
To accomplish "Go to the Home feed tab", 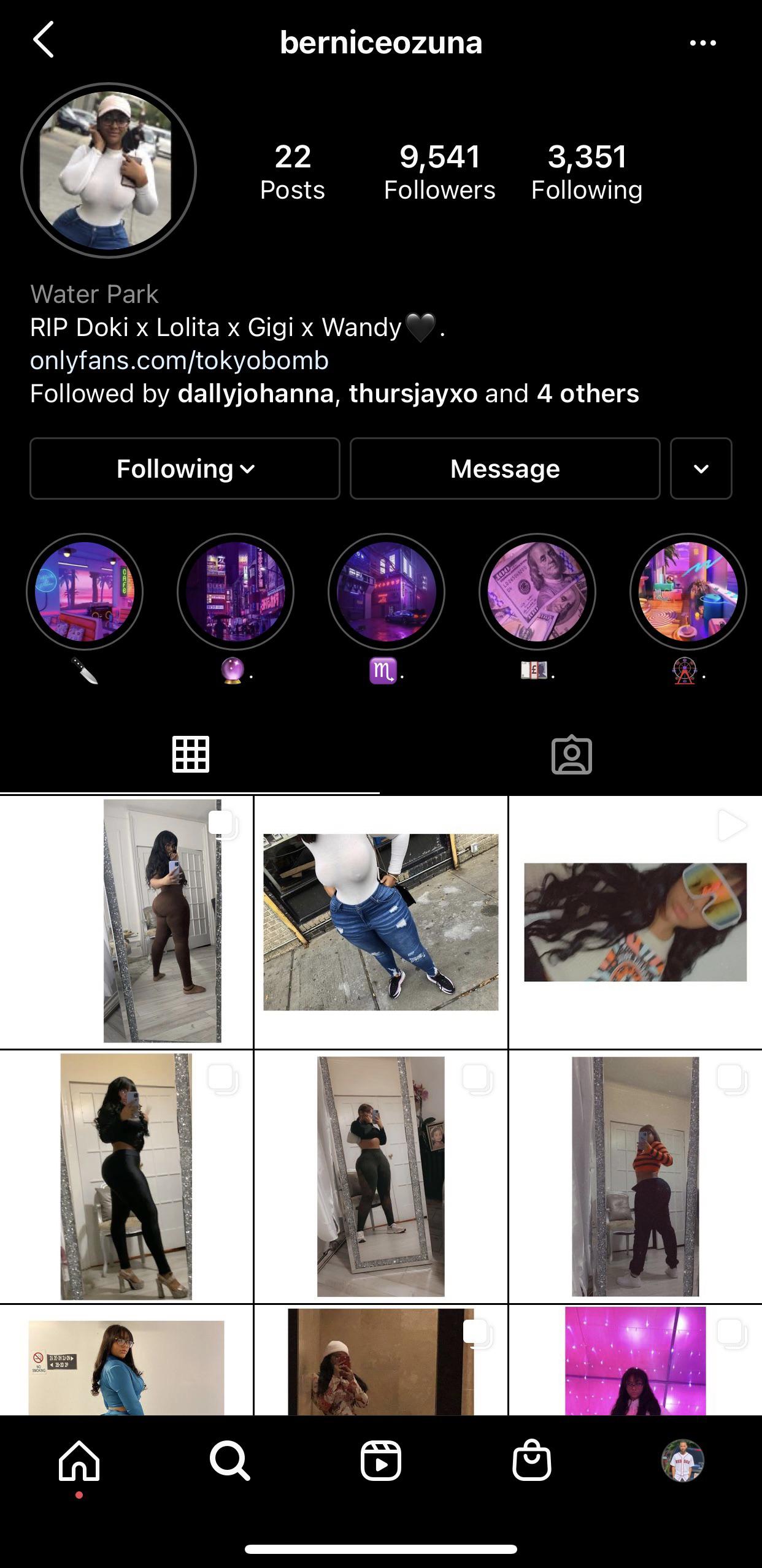I will pyautogui.click(x=79, y=1460).
